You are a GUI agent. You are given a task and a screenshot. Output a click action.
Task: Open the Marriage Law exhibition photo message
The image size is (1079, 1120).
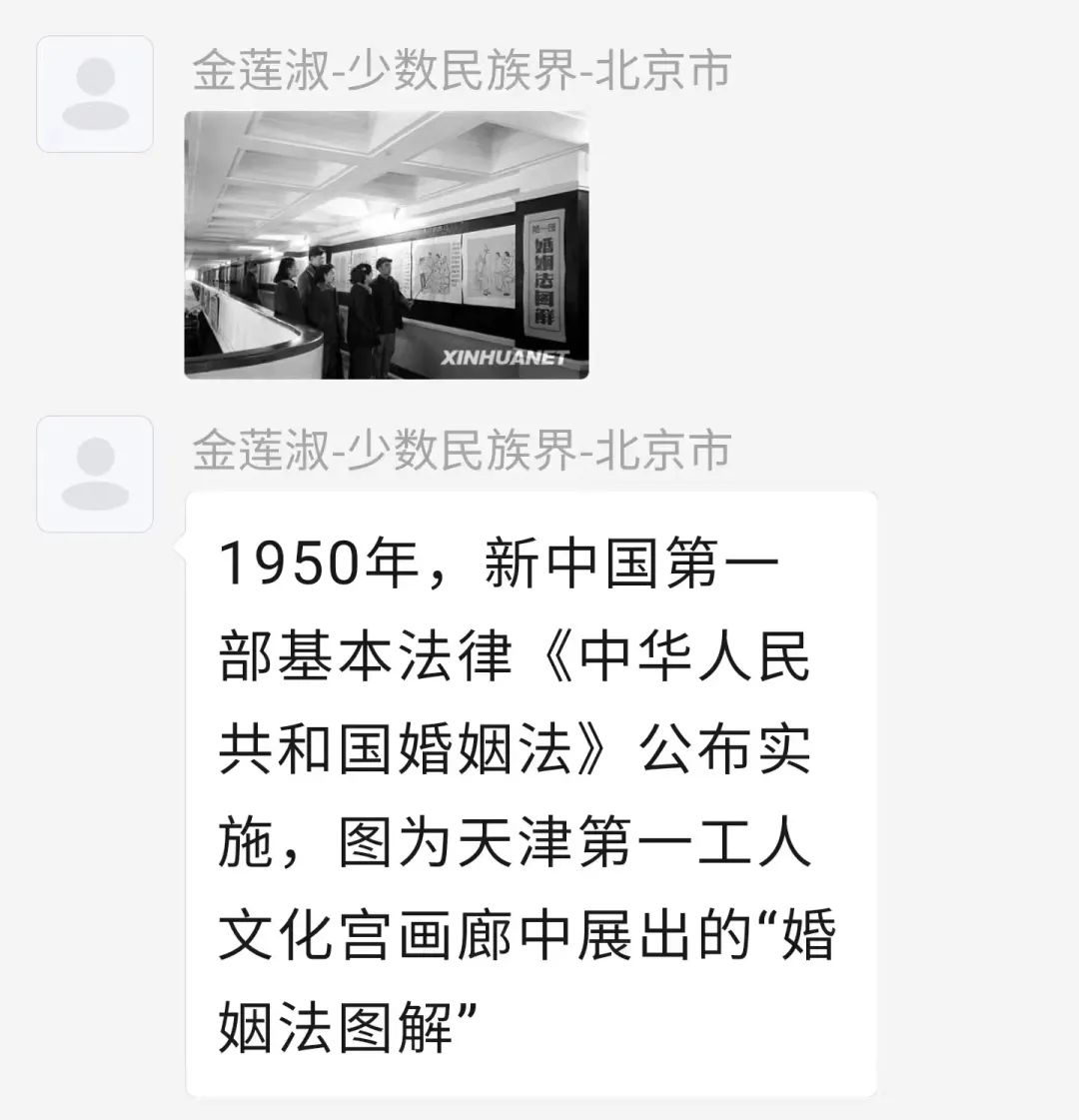coord(386,246)
